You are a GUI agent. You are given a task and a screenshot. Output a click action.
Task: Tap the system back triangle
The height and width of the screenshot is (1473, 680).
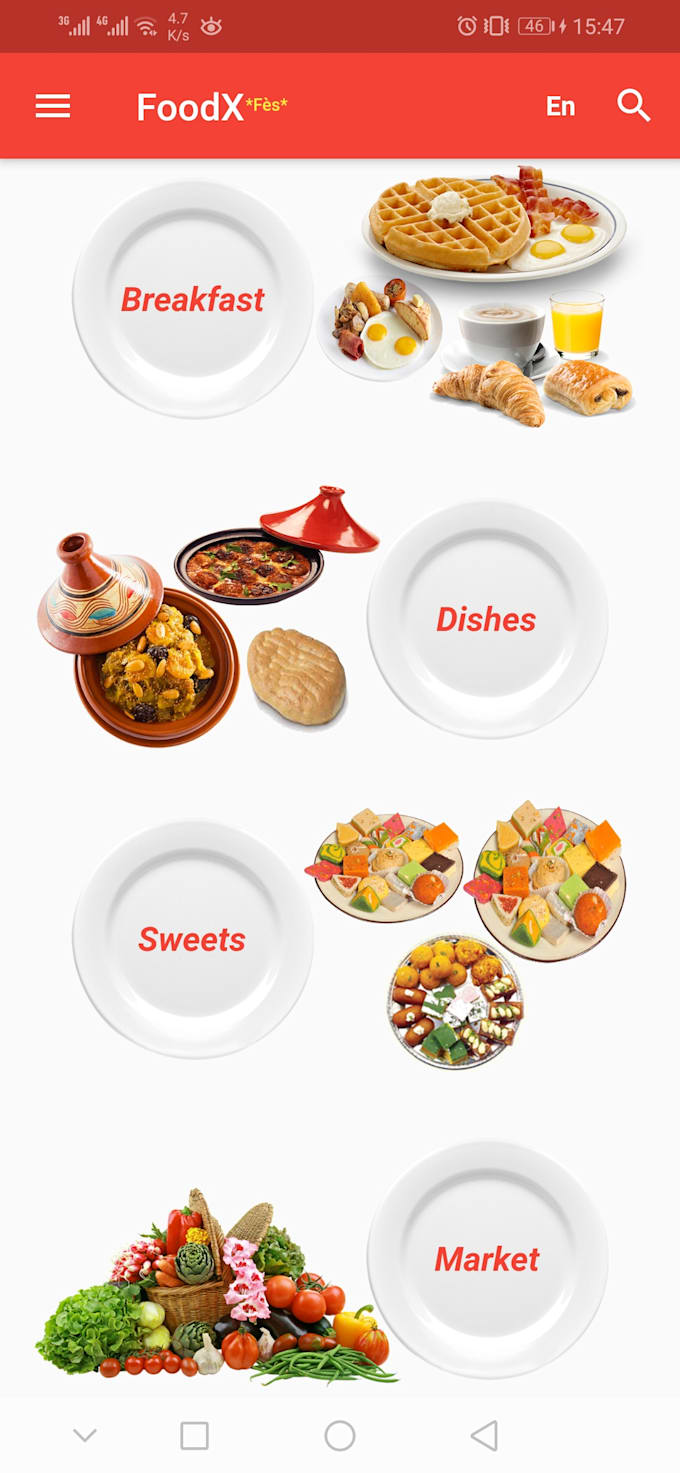(484, 1436)
